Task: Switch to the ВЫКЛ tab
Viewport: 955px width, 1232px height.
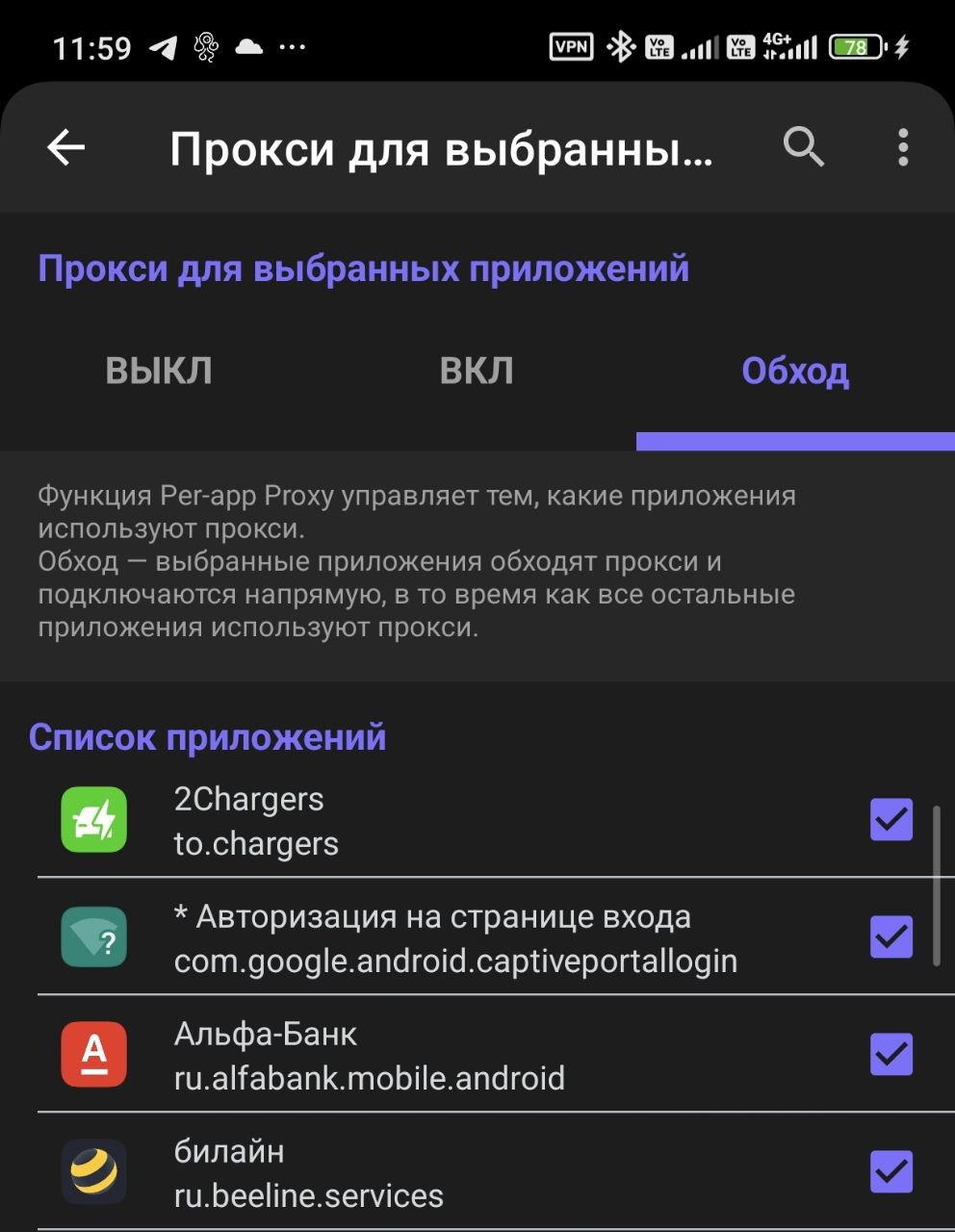Action: point(159,372)
